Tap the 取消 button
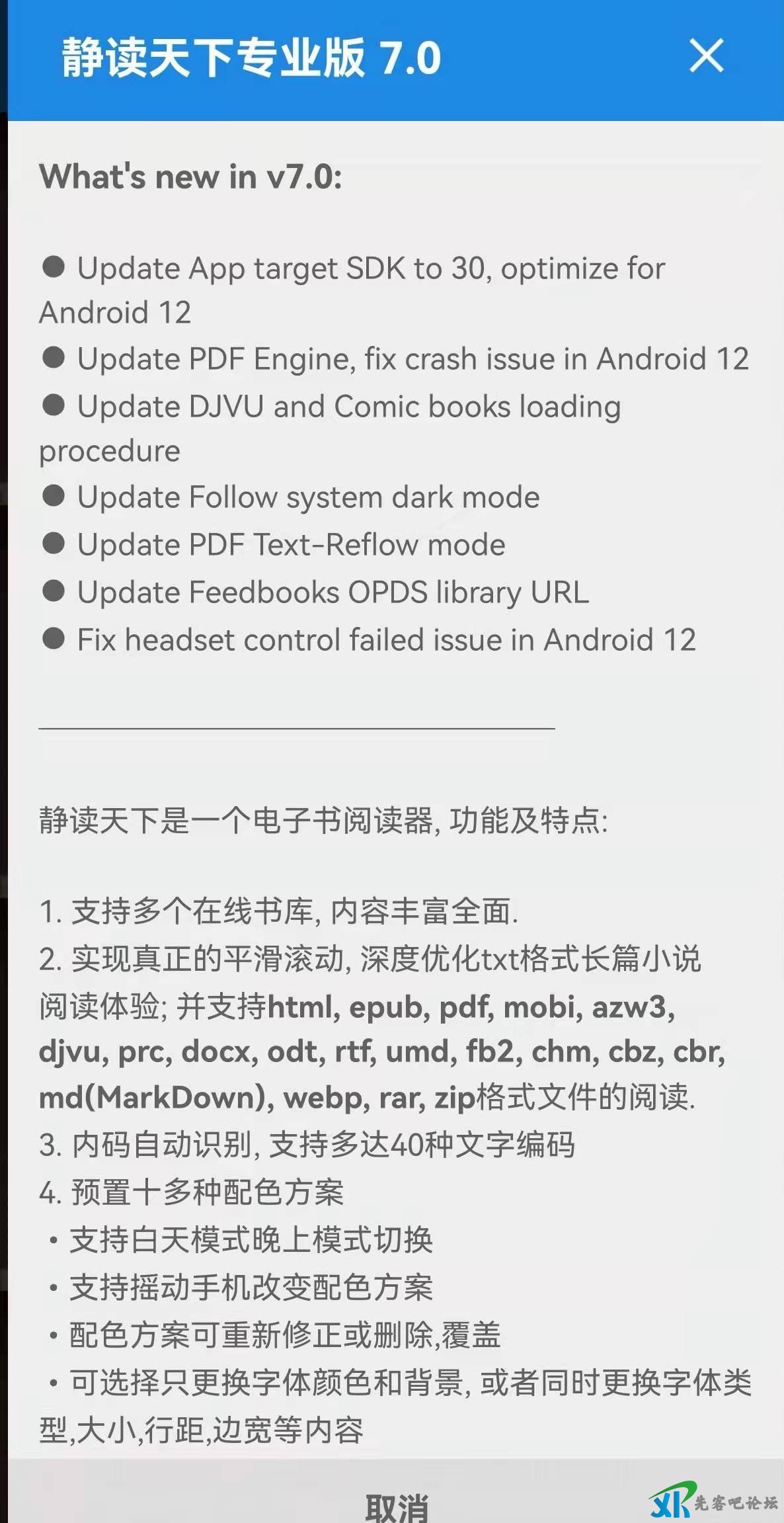This screenshot has height=1523, width=784. tap(396, 1504)
